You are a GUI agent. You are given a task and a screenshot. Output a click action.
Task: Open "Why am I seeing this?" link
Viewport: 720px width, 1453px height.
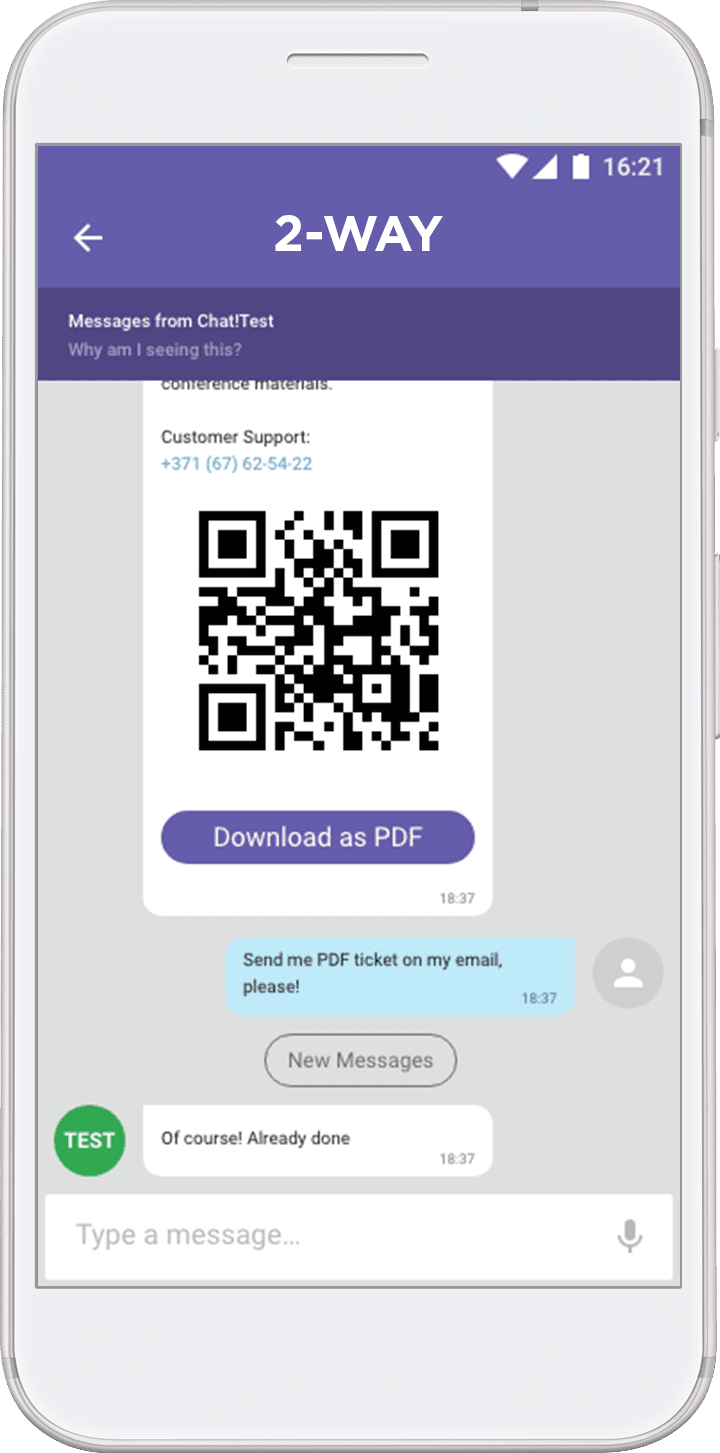tap(155, 350)
